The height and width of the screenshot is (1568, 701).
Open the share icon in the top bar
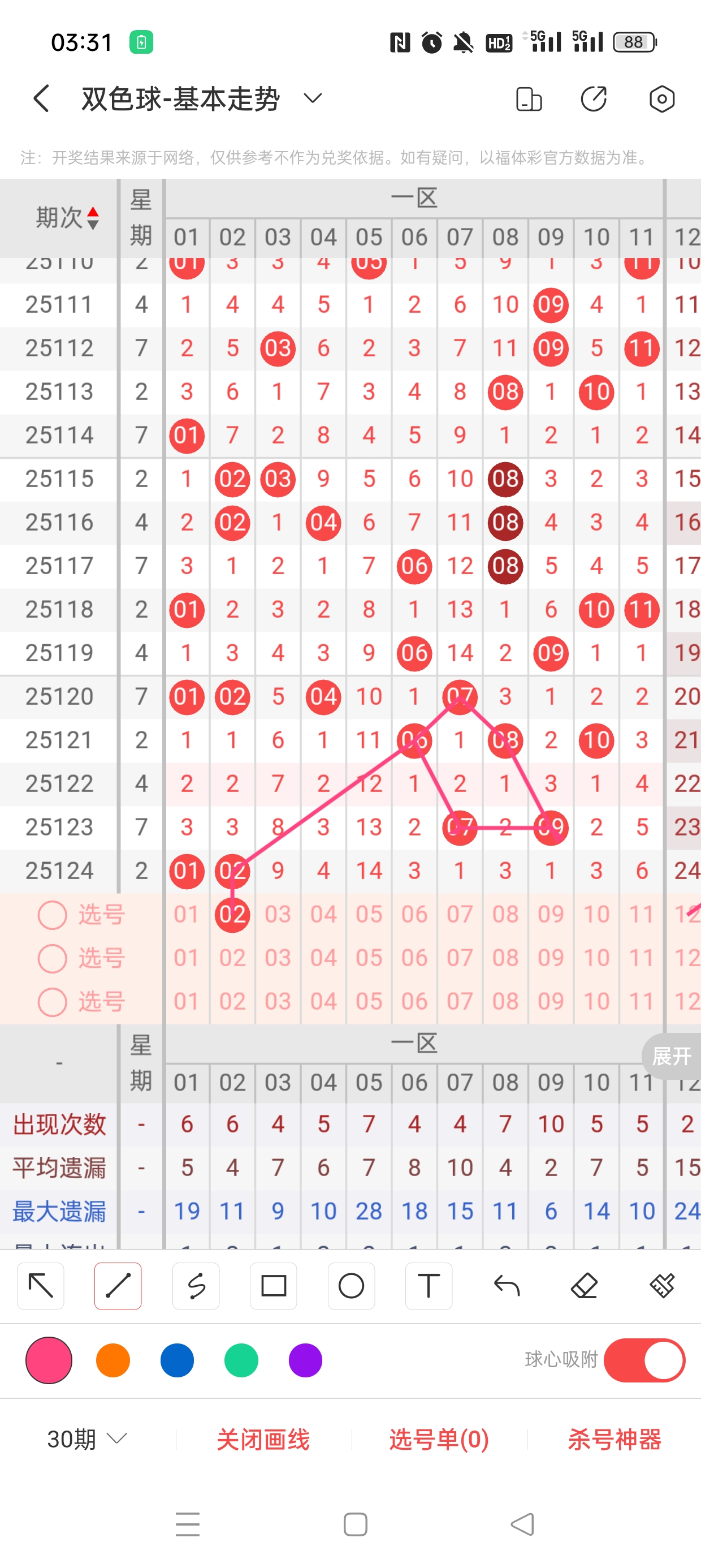593,98
